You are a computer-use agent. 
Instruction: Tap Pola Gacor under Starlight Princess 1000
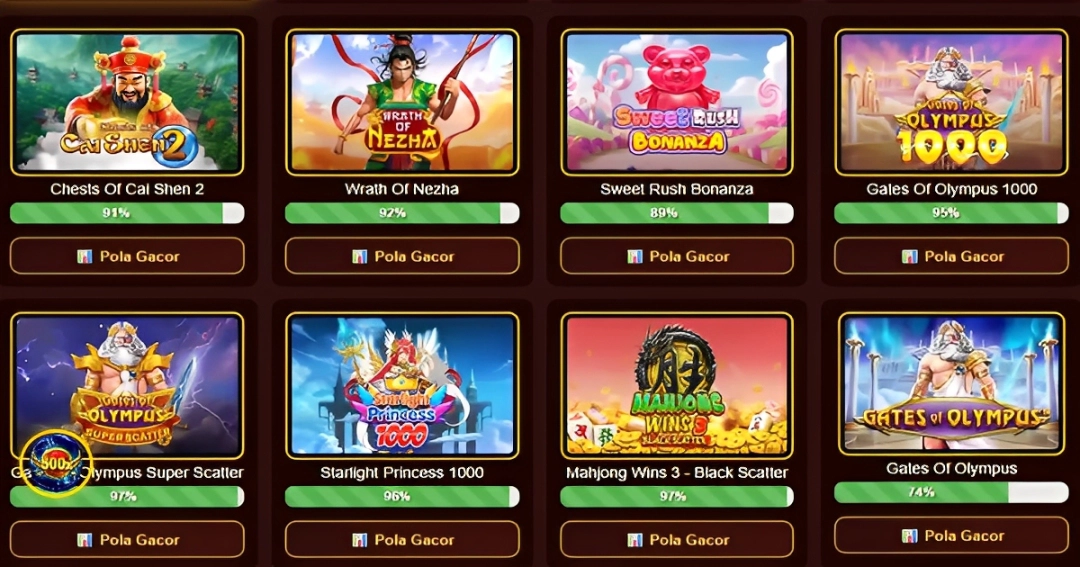pos(402,539)
